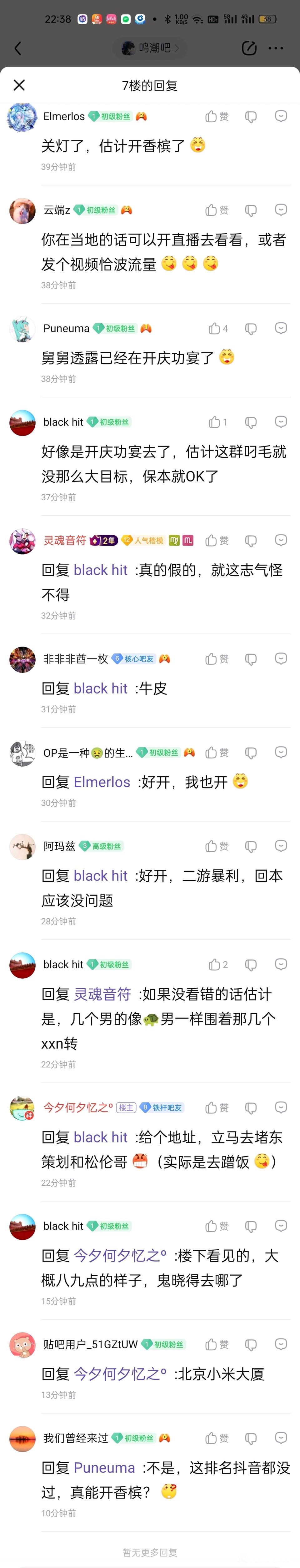View 我们曾经来过's profile avatar
The width and height of the screenshot is (300, 1568).
(22, 1439)
